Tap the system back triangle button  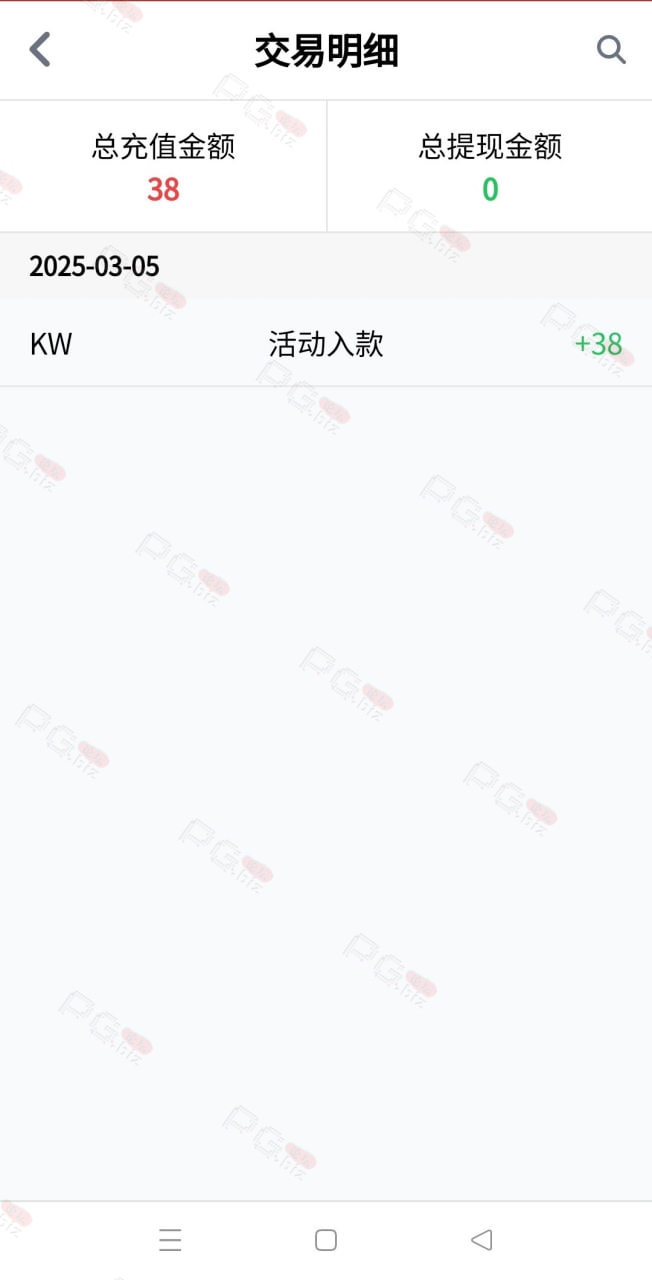[481, 1240]
